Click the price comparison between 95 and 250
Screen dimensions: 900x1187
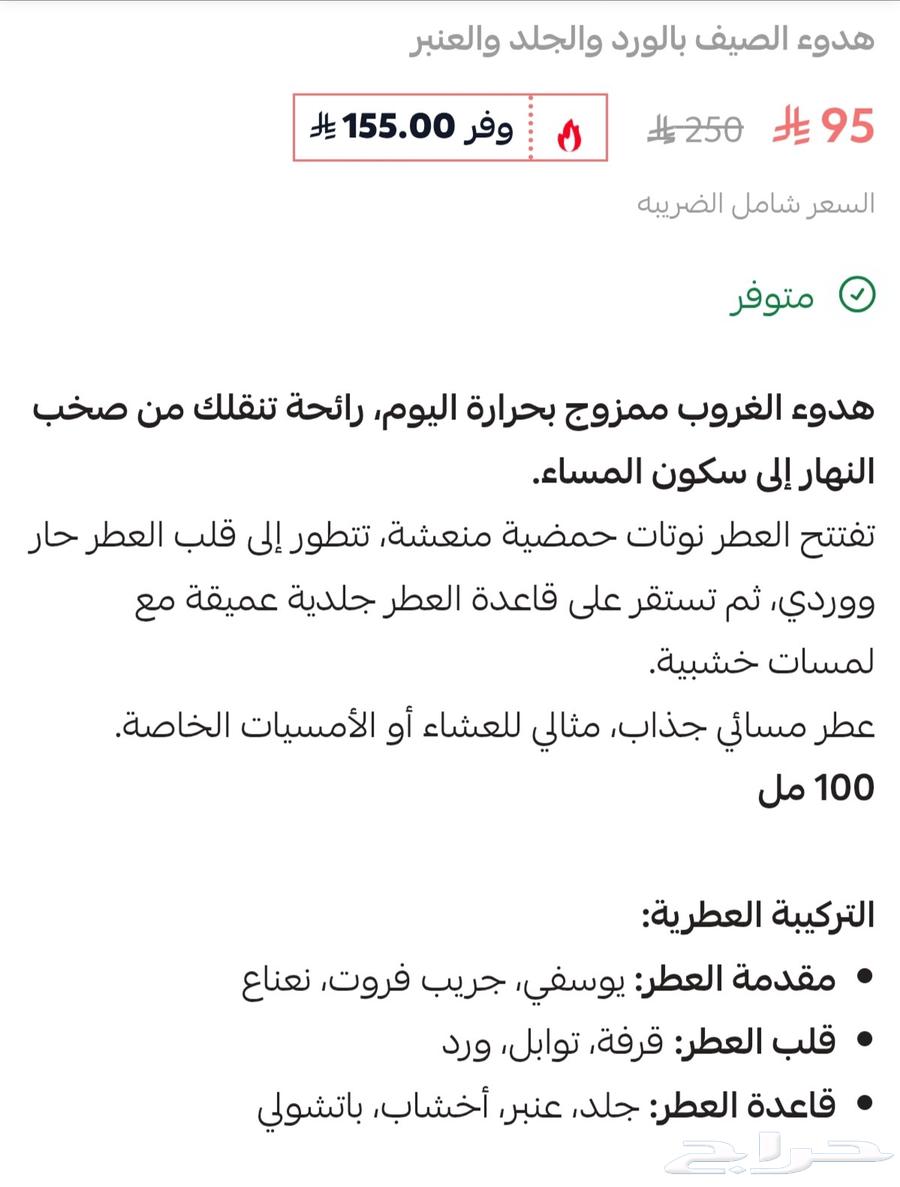[760, 128]
